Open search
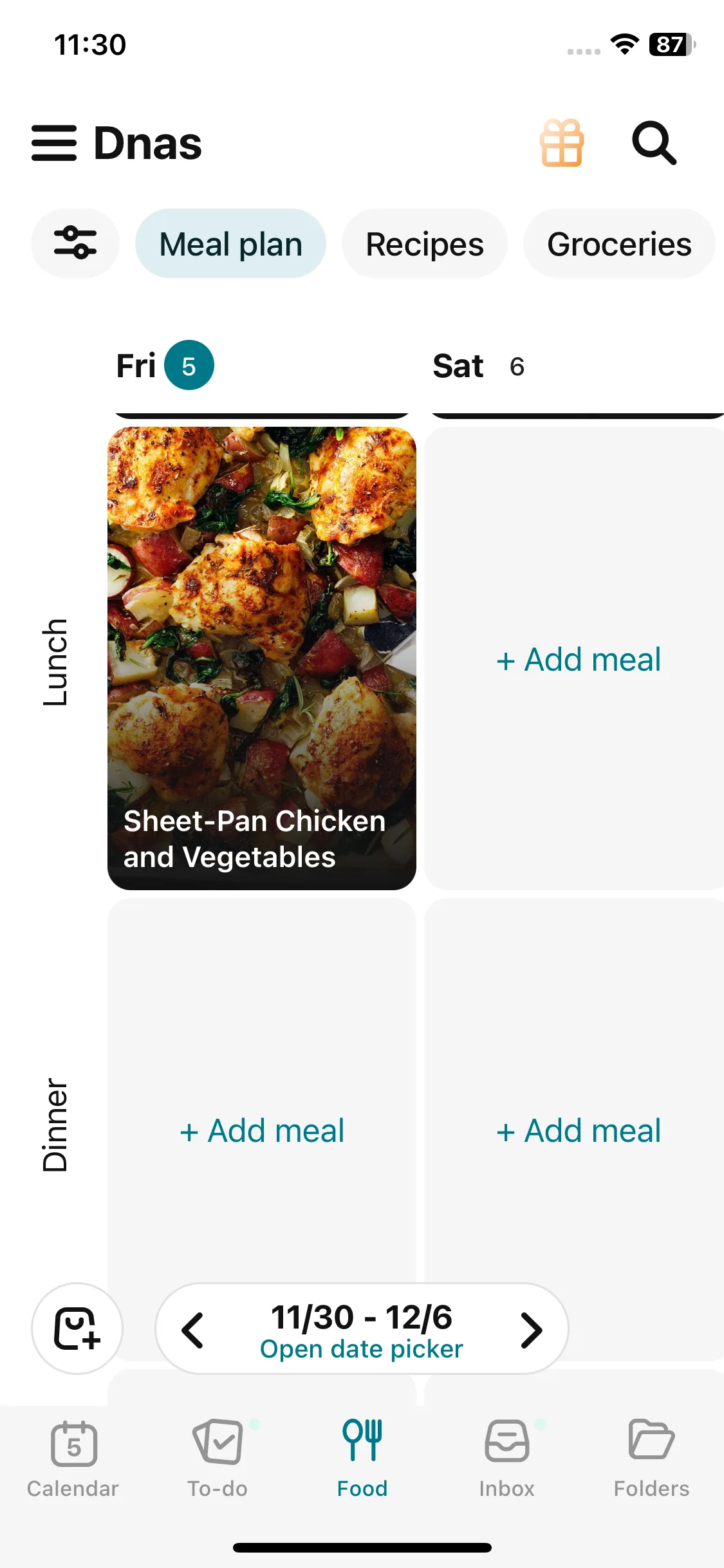Viewport: 724px width, 1568px height. click(654, 143)
